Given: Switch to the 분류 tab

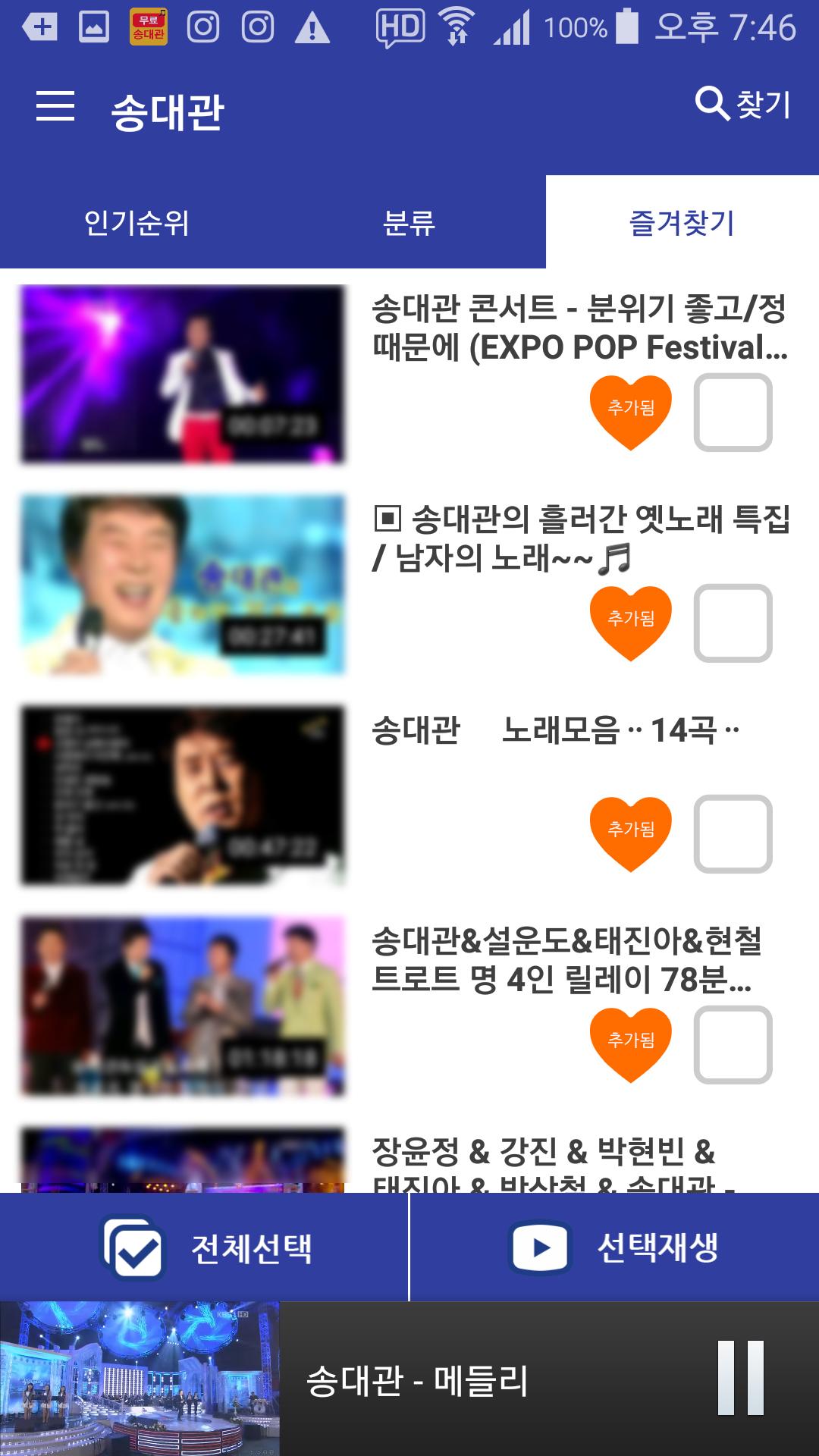Looking at the screenshot, I should (x=409, y=222).
